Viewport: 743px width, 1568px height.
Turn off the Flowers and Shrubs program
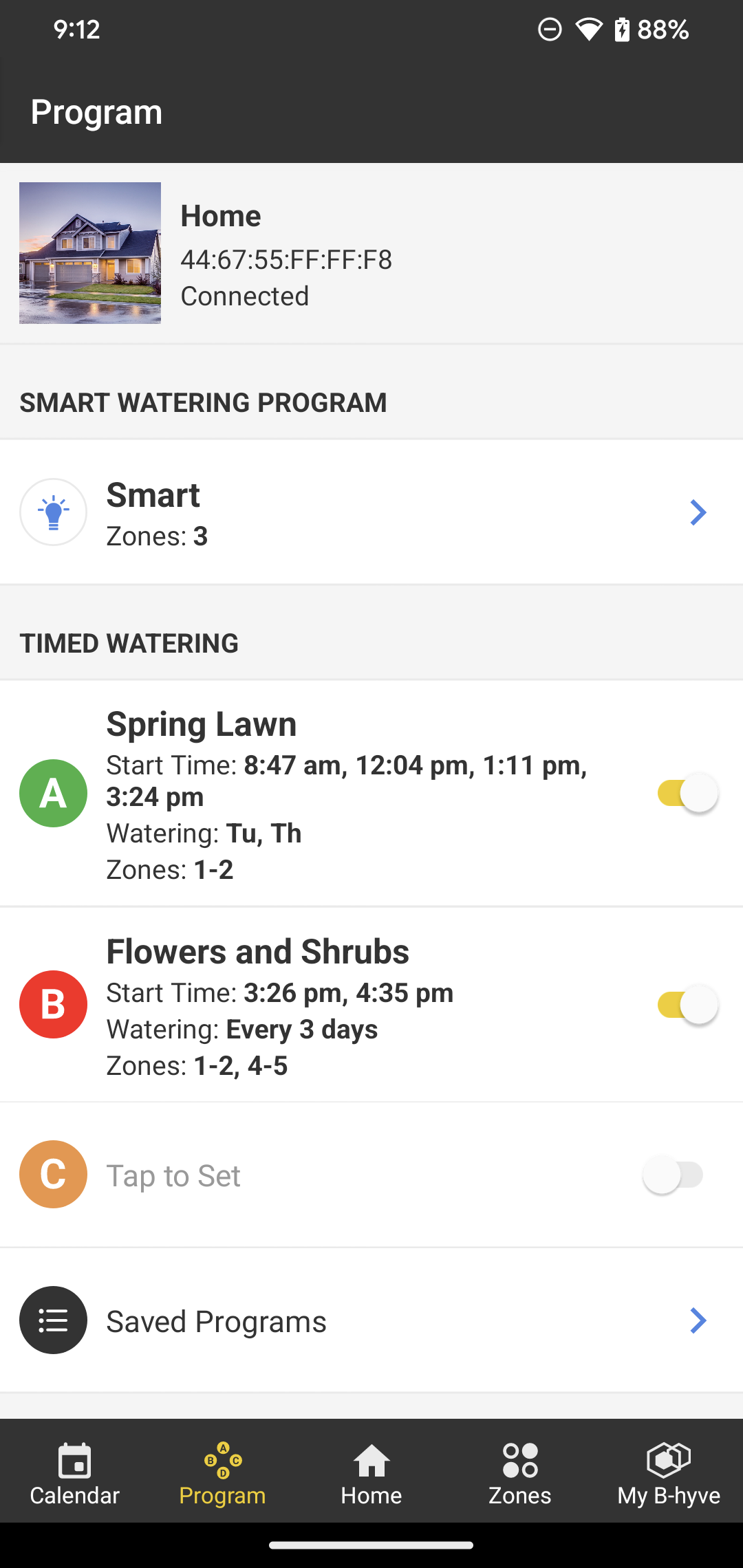[688, 1004]
